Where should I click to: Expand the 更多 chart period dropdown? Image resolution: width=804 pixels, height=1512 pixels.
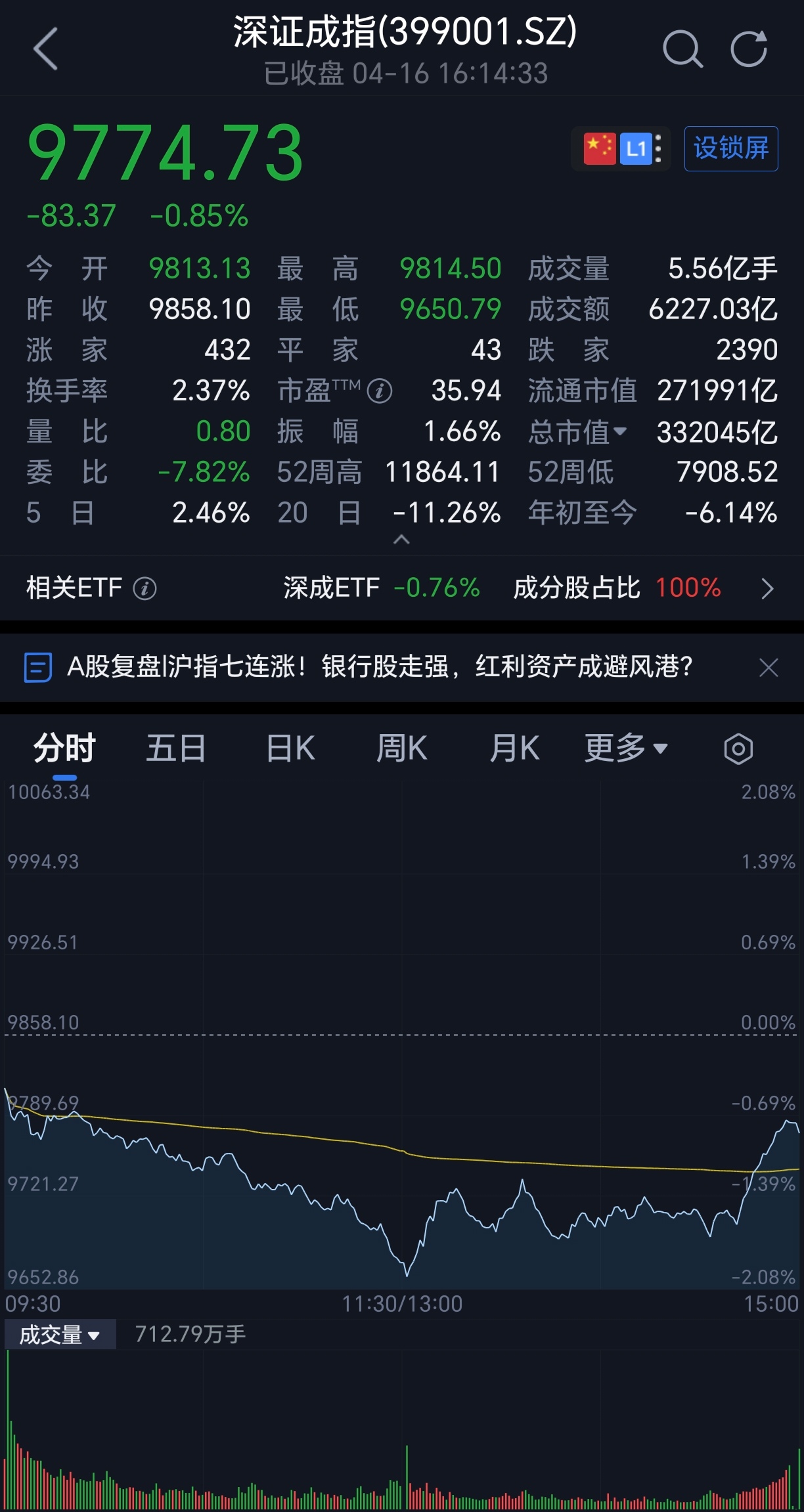pos(625,748)
